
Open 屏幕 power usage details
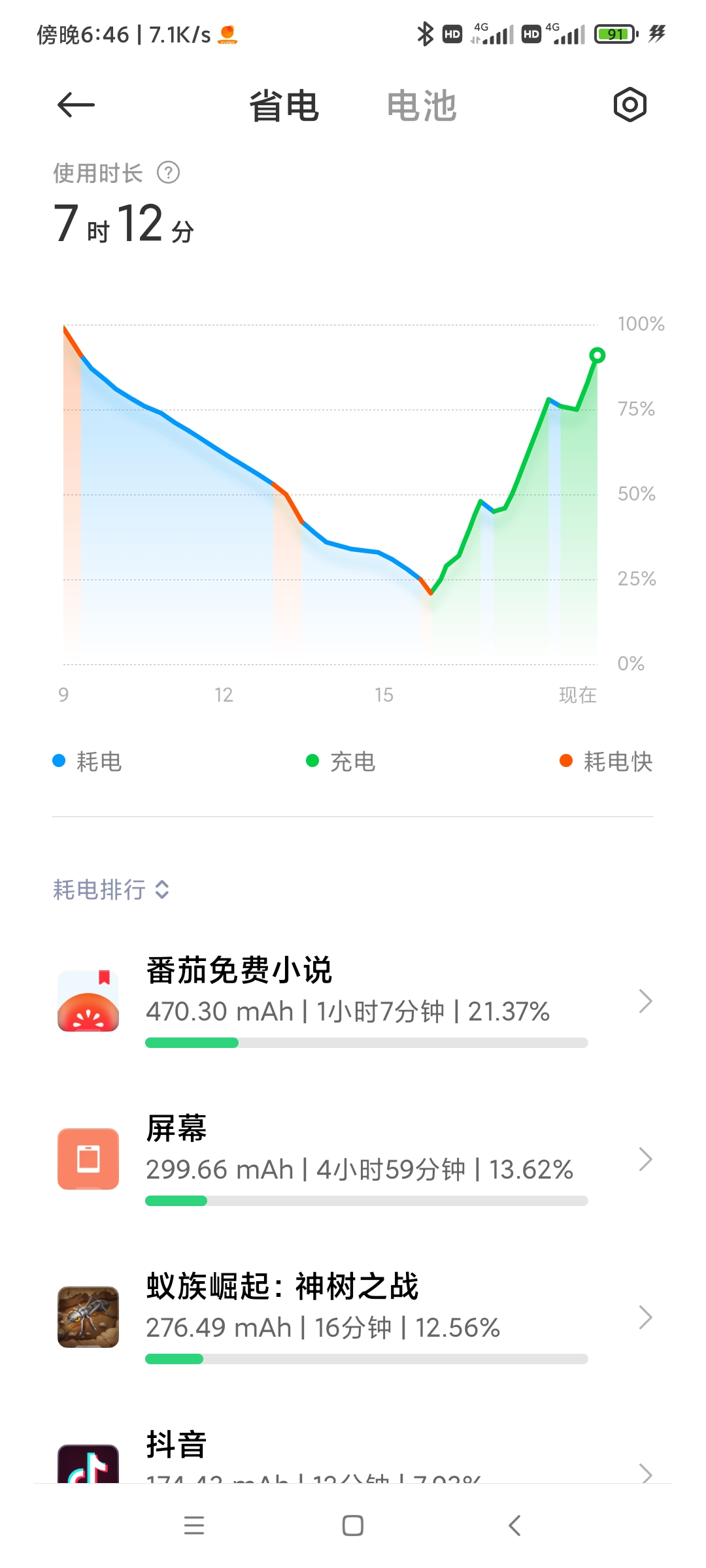(x=353, y=1159)
